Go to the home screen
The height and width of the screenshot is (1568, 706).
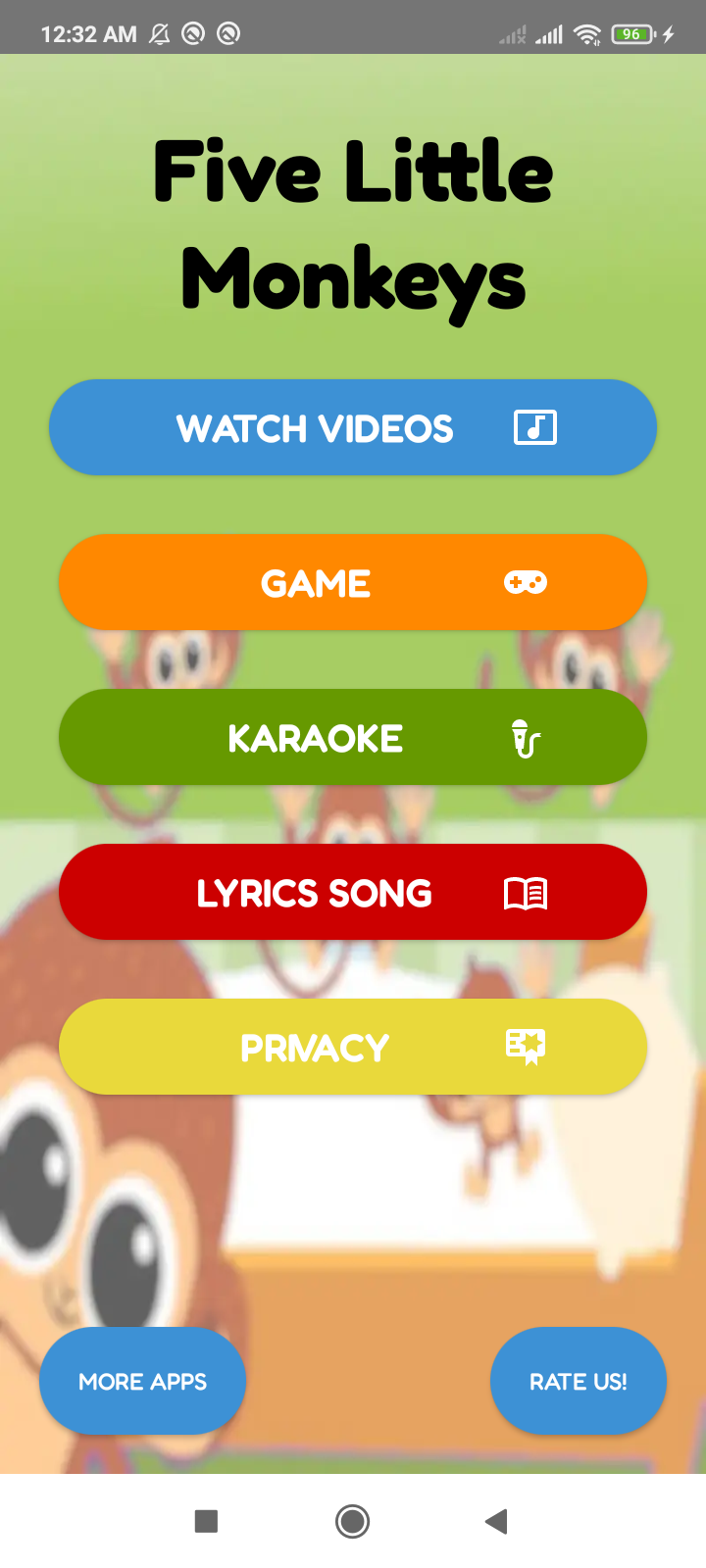tap(353, 1521)
